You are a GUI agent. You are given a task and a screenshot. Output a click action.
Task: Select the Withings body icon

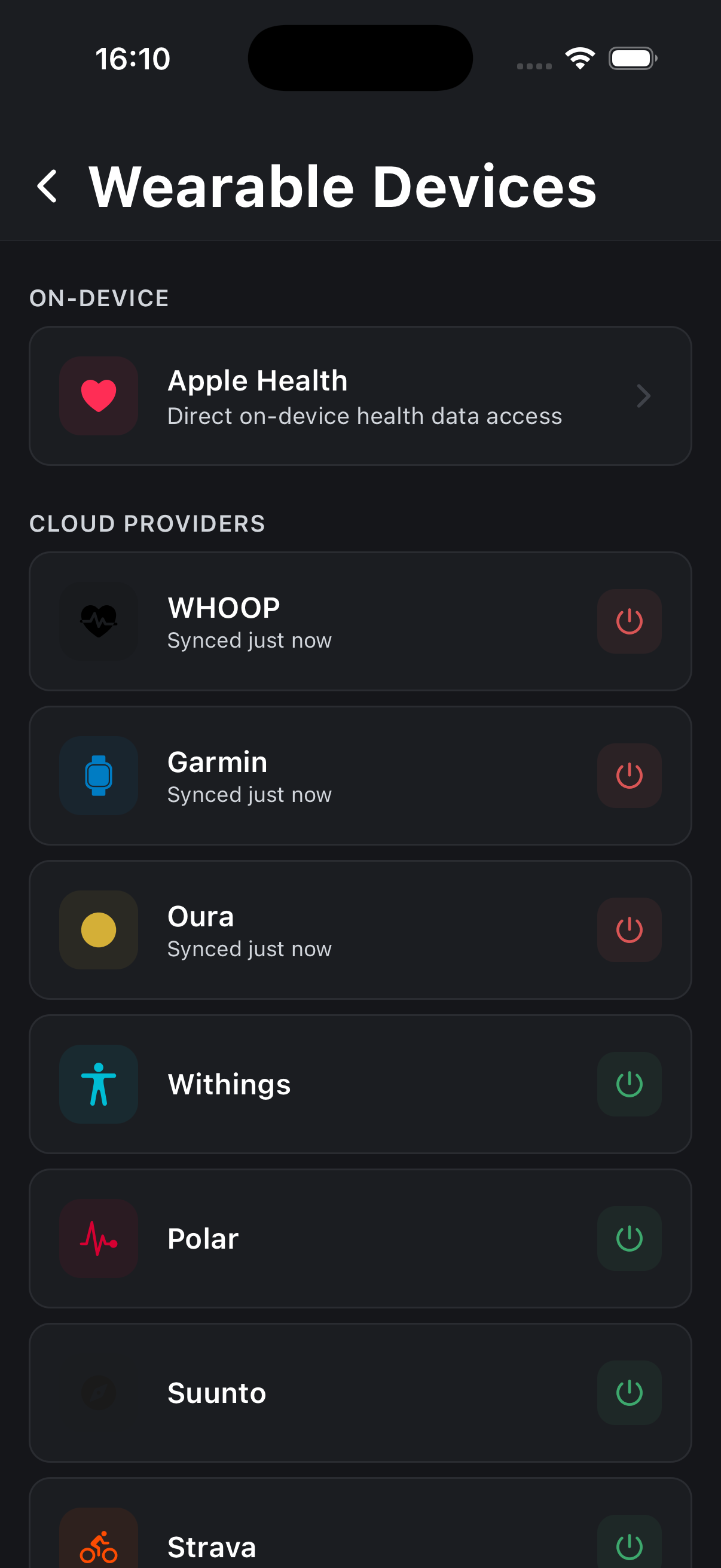pyautogui.click(x=98, y=1084)
